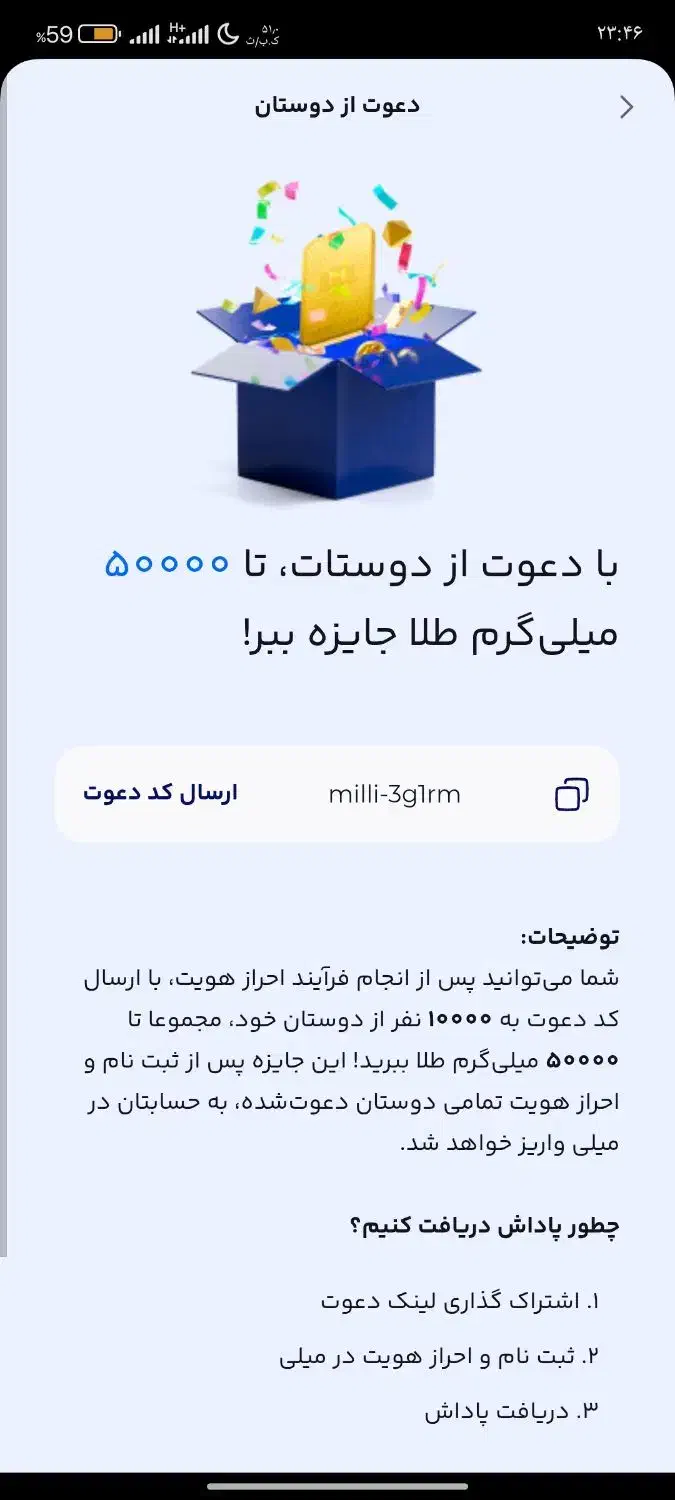Image resolution: width=675 pixels, height=1500 pixels.
Task: Copy the invite code milli-3g1rm
Action: click(571, 794)
